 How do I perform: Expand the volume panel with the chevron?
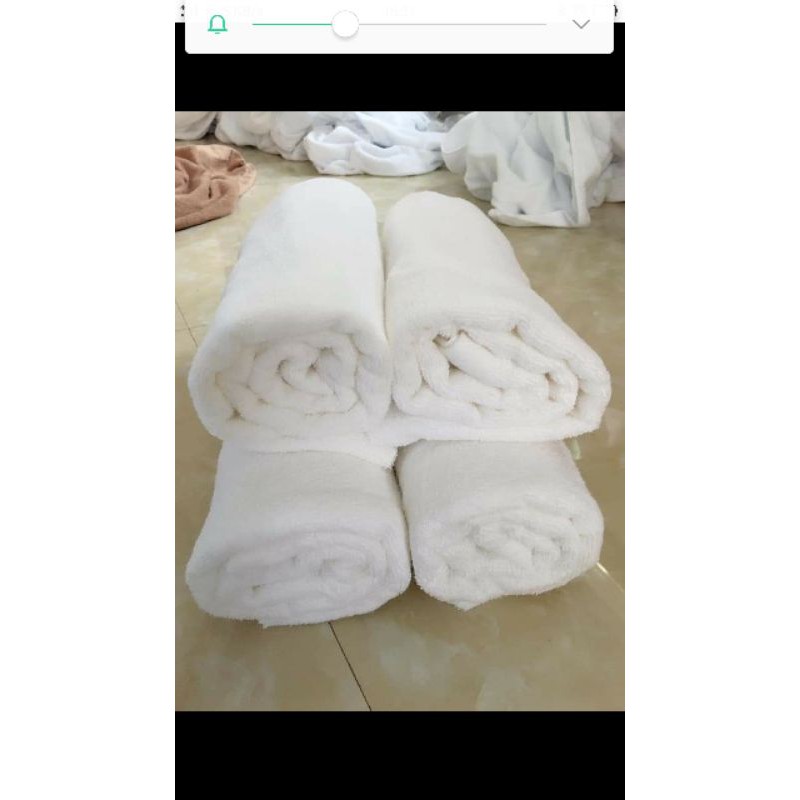coord(581,25)
